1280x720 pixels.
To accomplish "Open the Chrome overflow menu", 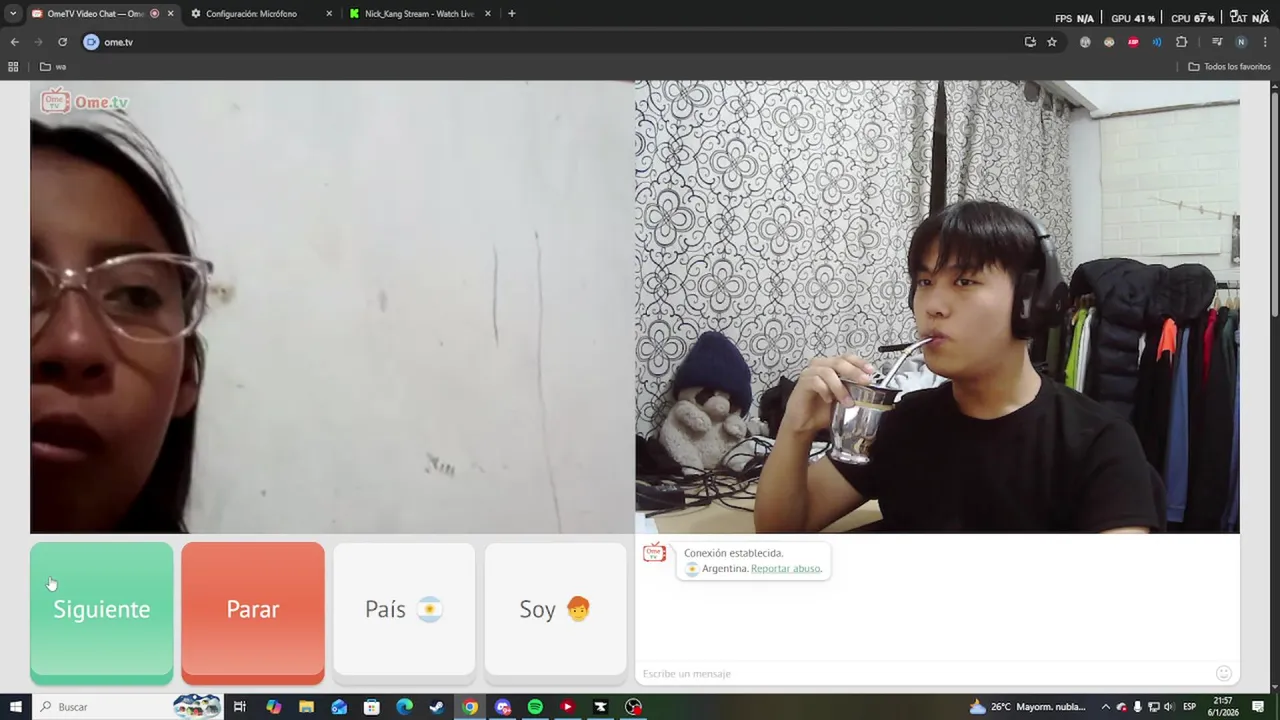I will point(1265,42).
